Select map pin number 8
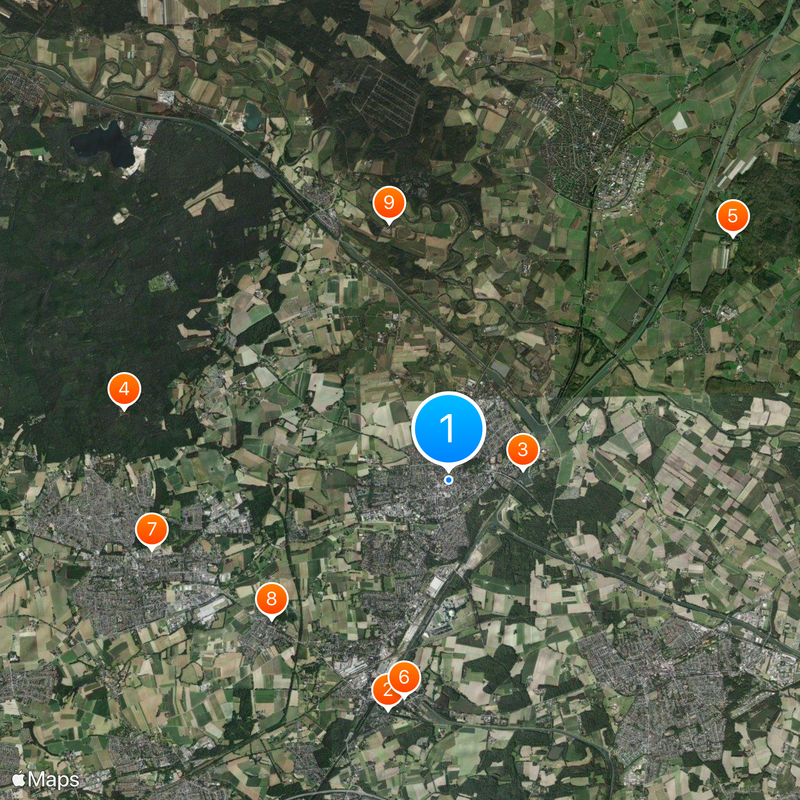Screen dimensions: 800x800 coord(271,600)
